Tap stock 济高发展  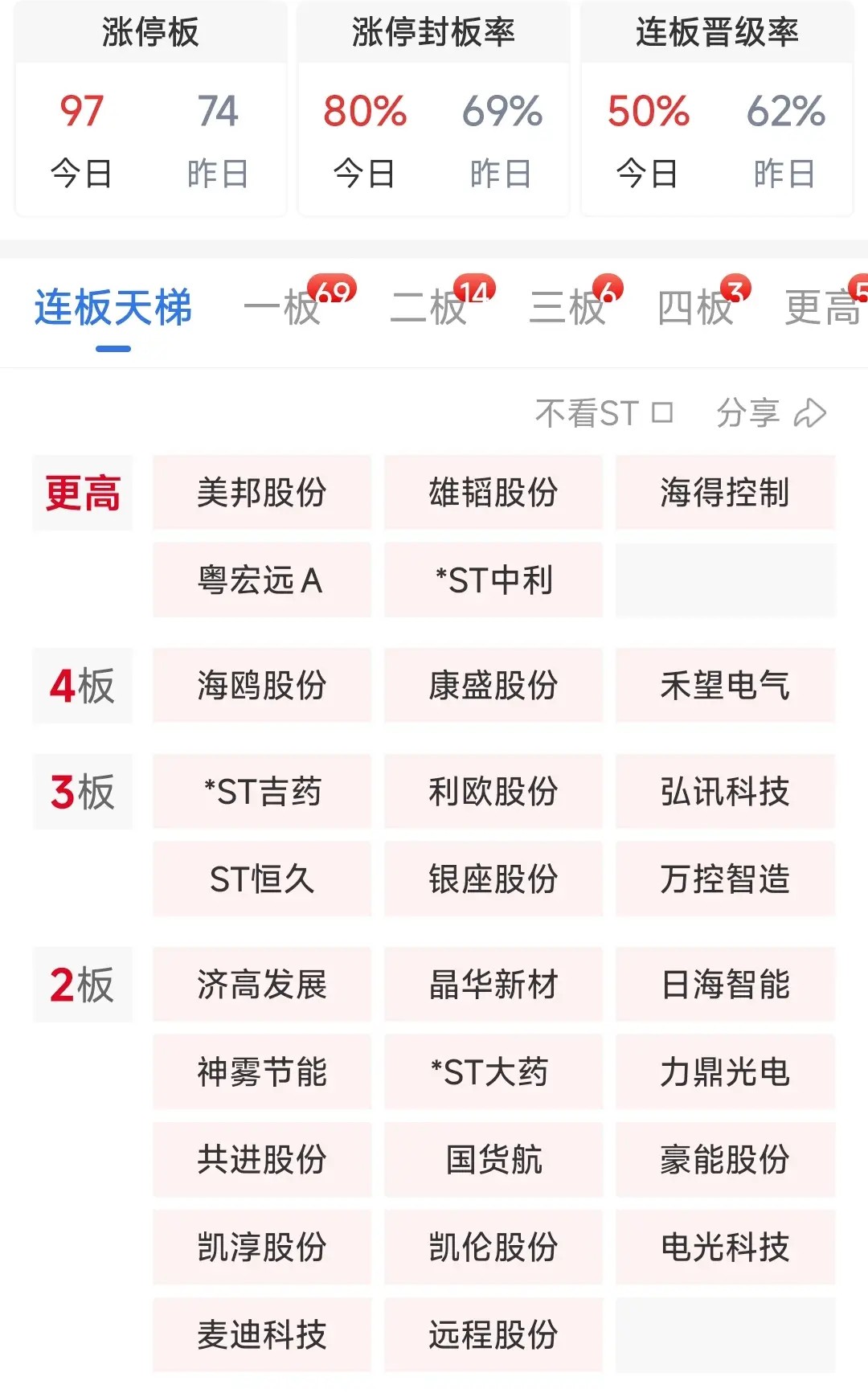pos(262,985)
